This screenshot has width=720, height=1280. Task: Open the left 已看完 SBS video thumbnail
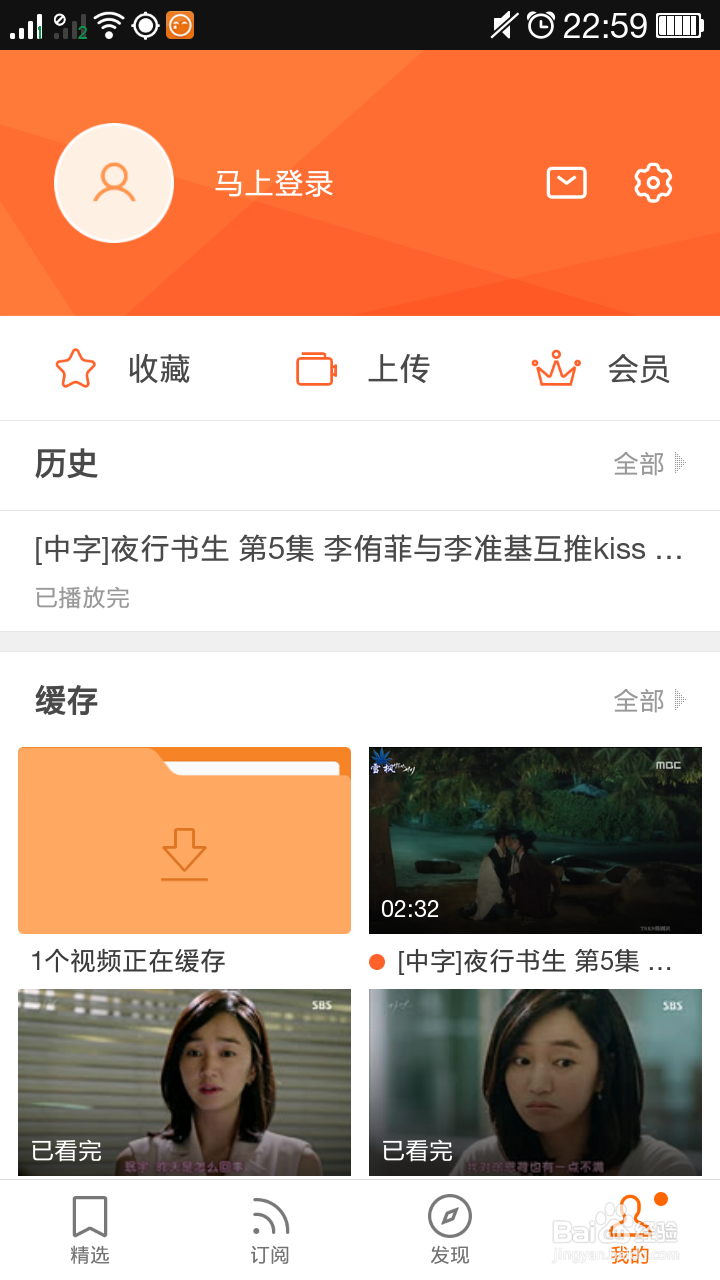click(184, 1082)
